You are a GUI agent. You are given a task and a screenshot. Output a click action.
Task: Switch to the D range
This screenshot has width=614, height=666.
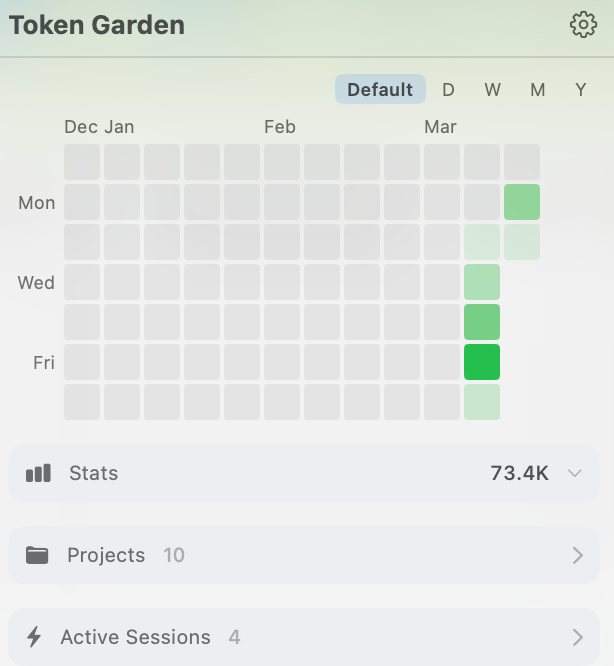click(448, 90)
